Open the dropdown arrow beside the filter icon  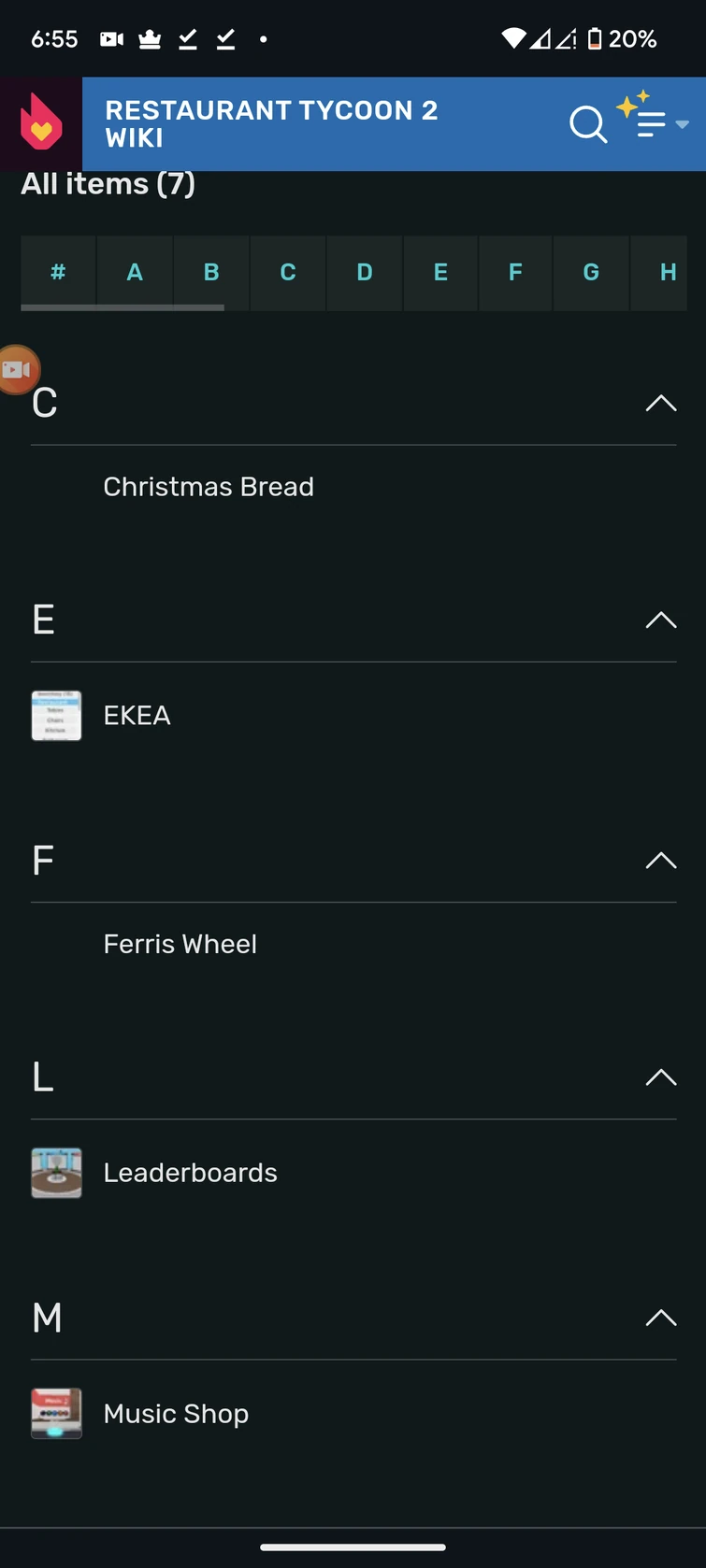click(x=684, y=124)
